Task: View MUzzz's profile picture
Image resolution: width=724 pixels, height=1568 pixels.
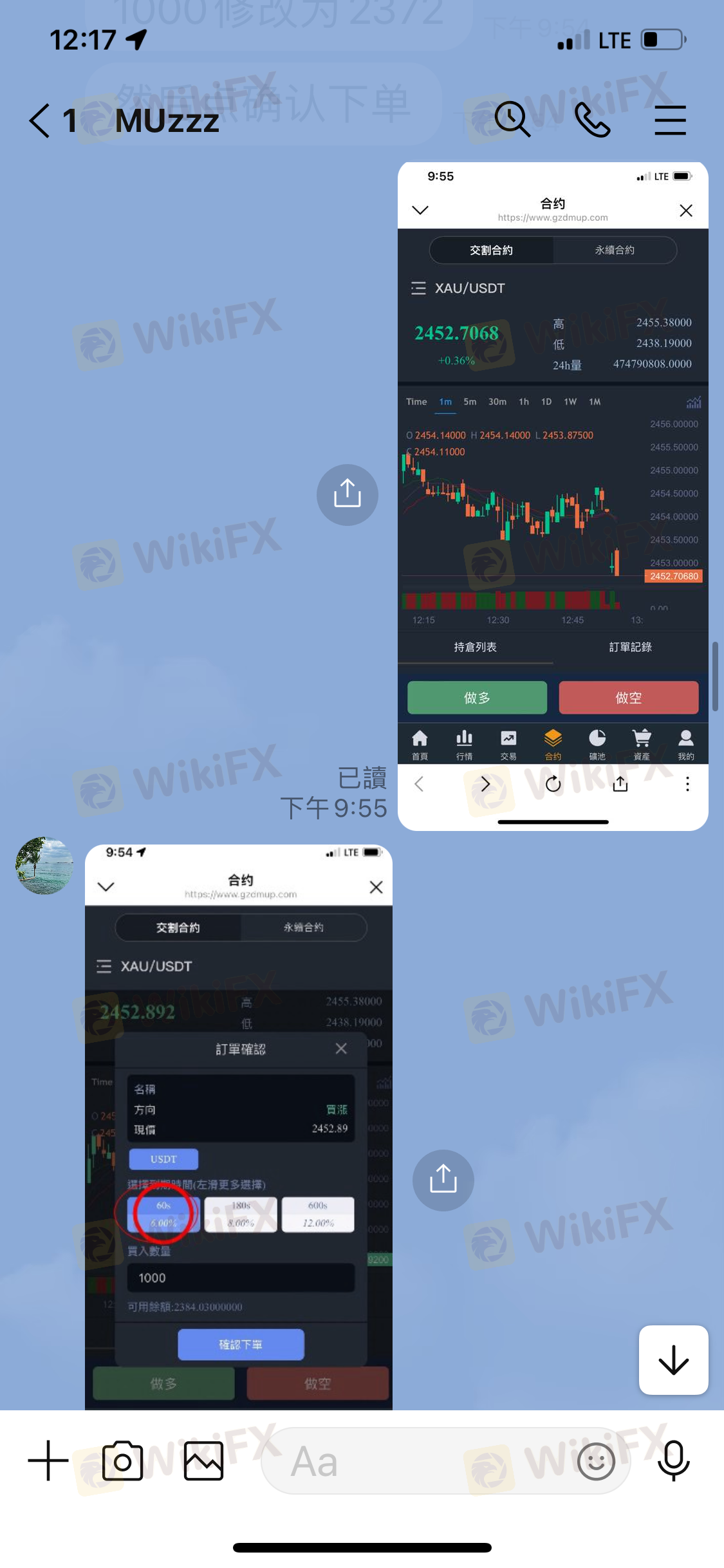Action: pyautogui.click(x=44, y=866)
